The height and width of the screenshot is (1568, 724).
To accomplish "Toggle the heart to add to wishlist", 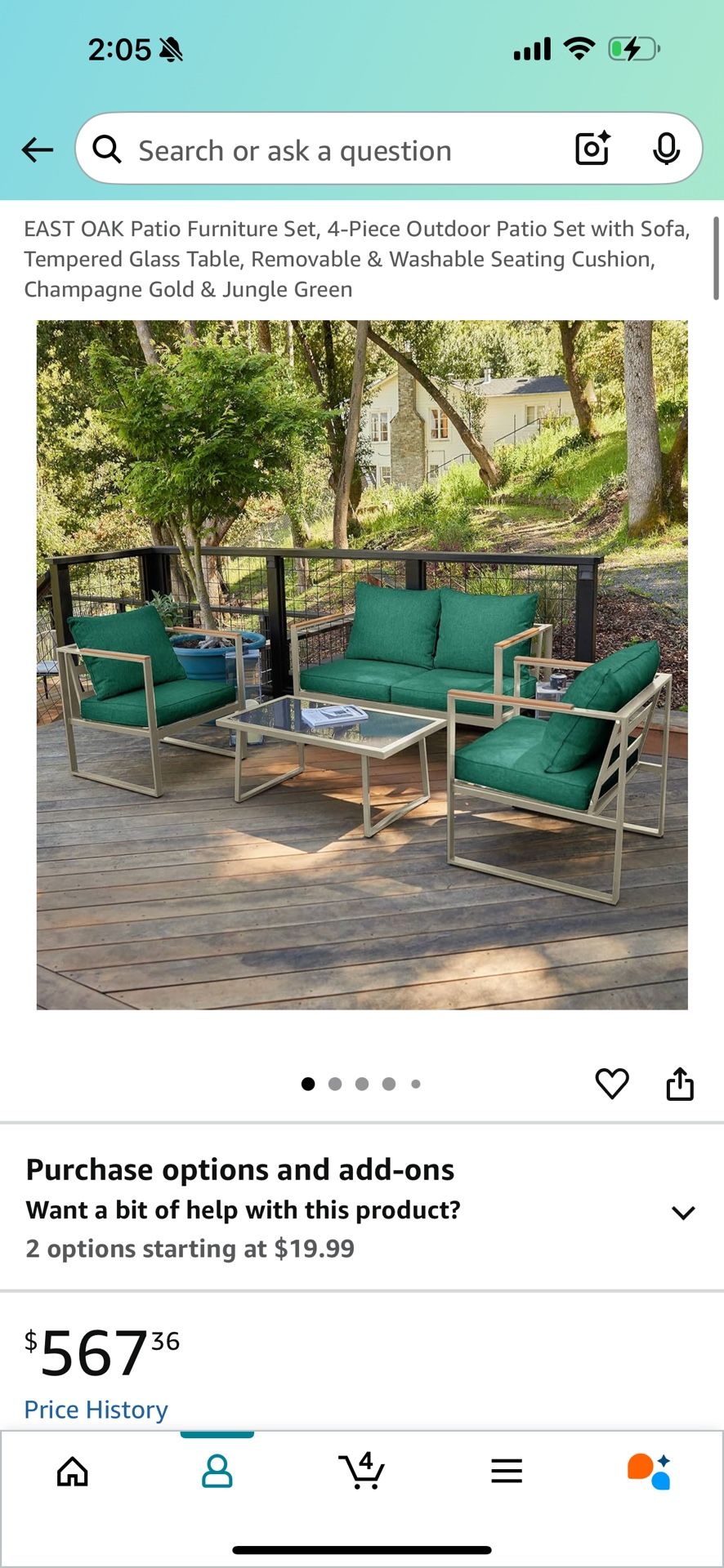I will 611,1084.
